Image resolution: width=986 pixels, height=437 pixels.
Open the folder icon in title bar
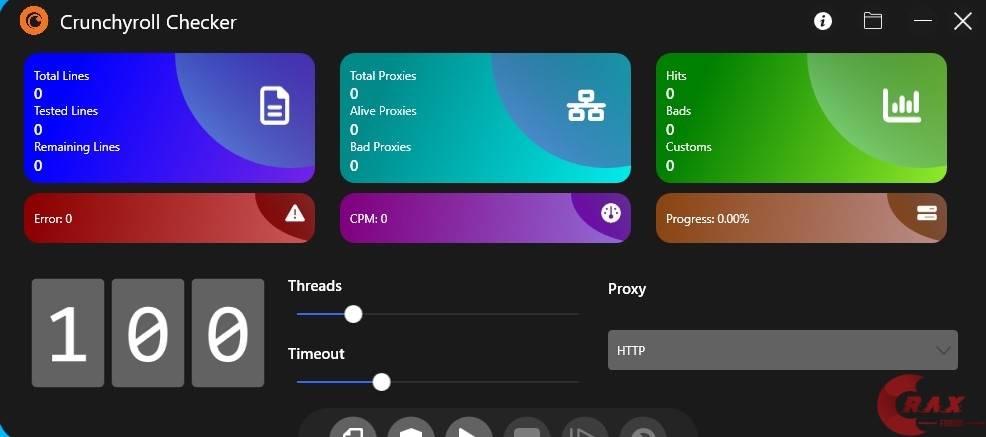[x=873, y=21]
